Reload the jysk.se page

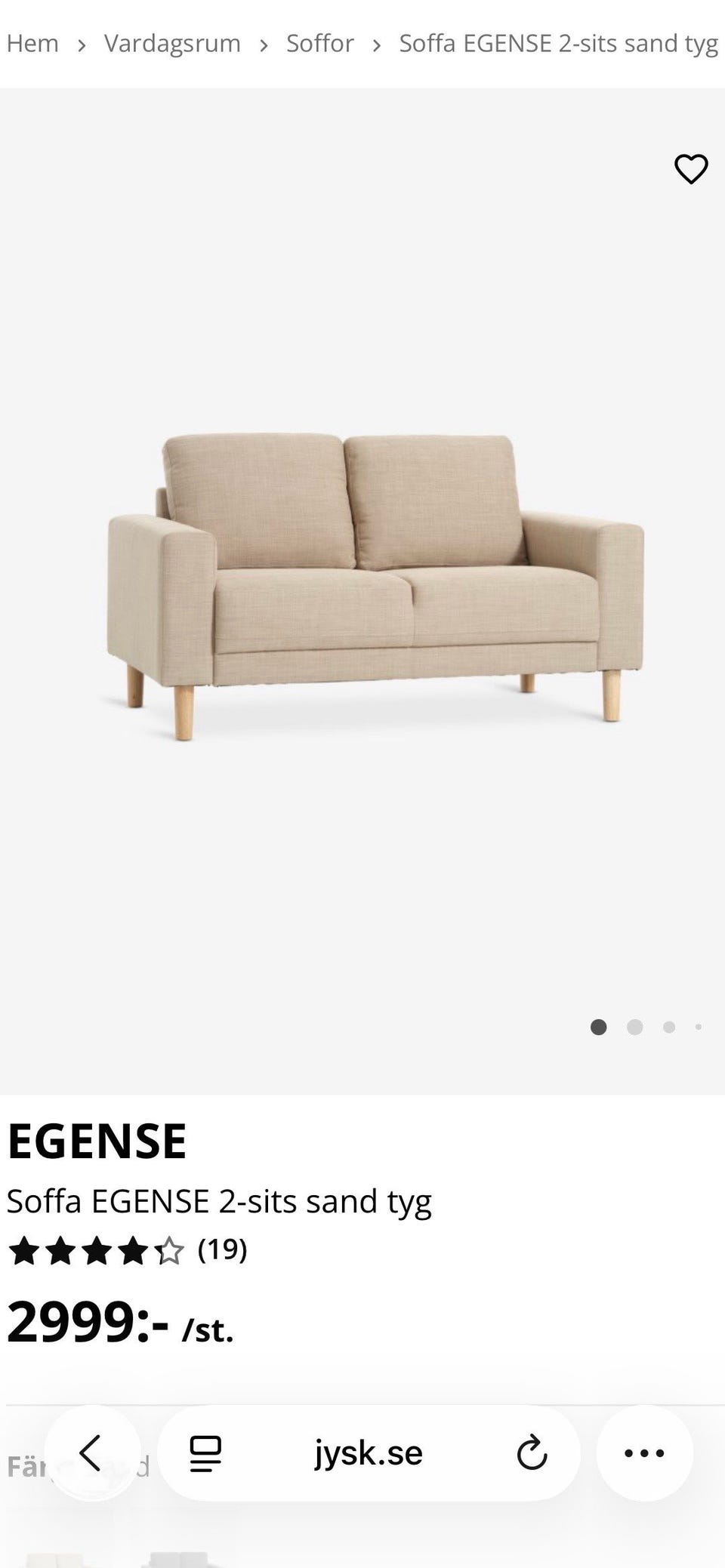[x=532, y=1452]
